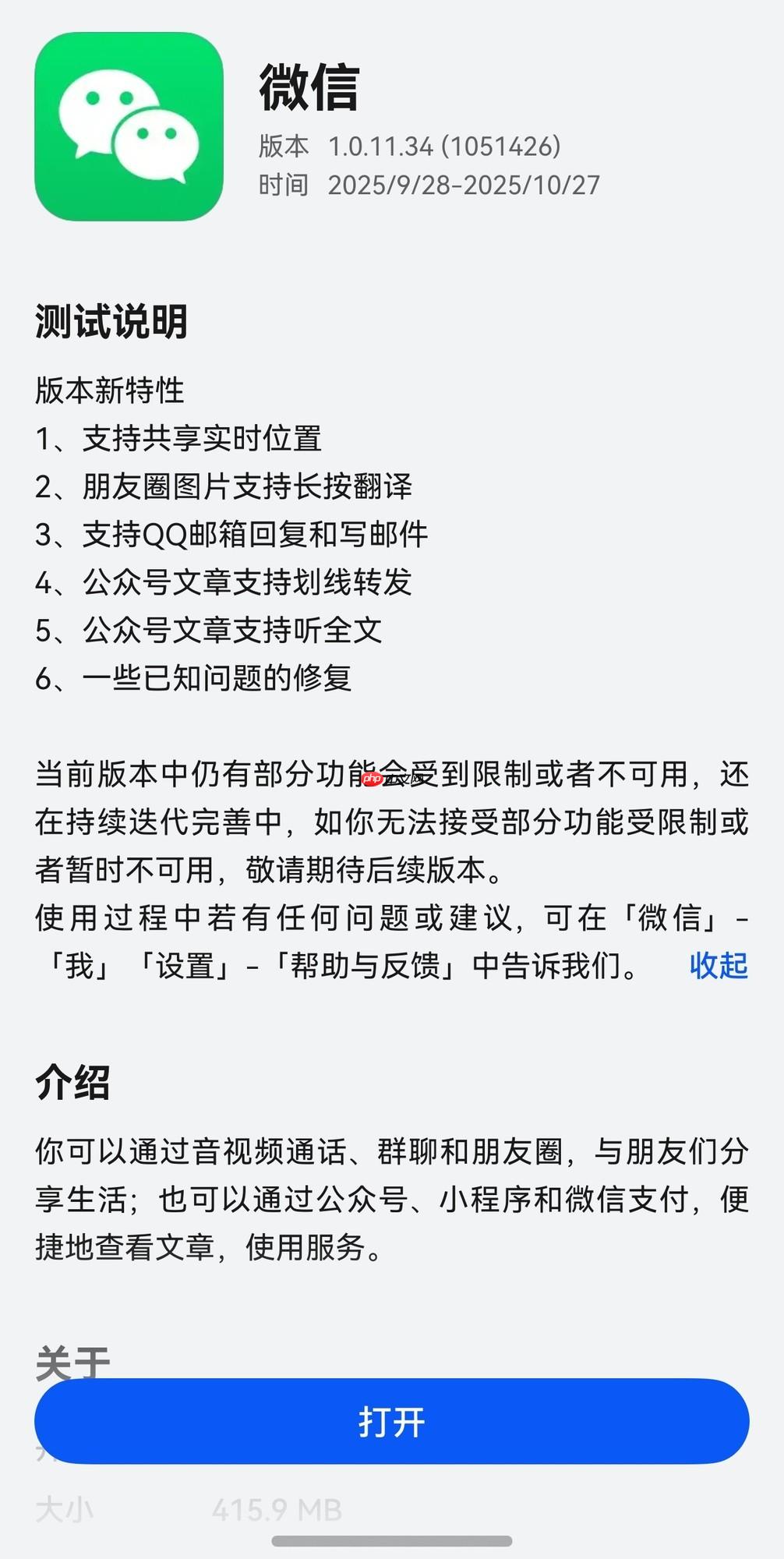The width and height of the screenshot is (784, 1559).
Task: Collapse the test notes with 收起
Action: [x=718, y=966]
